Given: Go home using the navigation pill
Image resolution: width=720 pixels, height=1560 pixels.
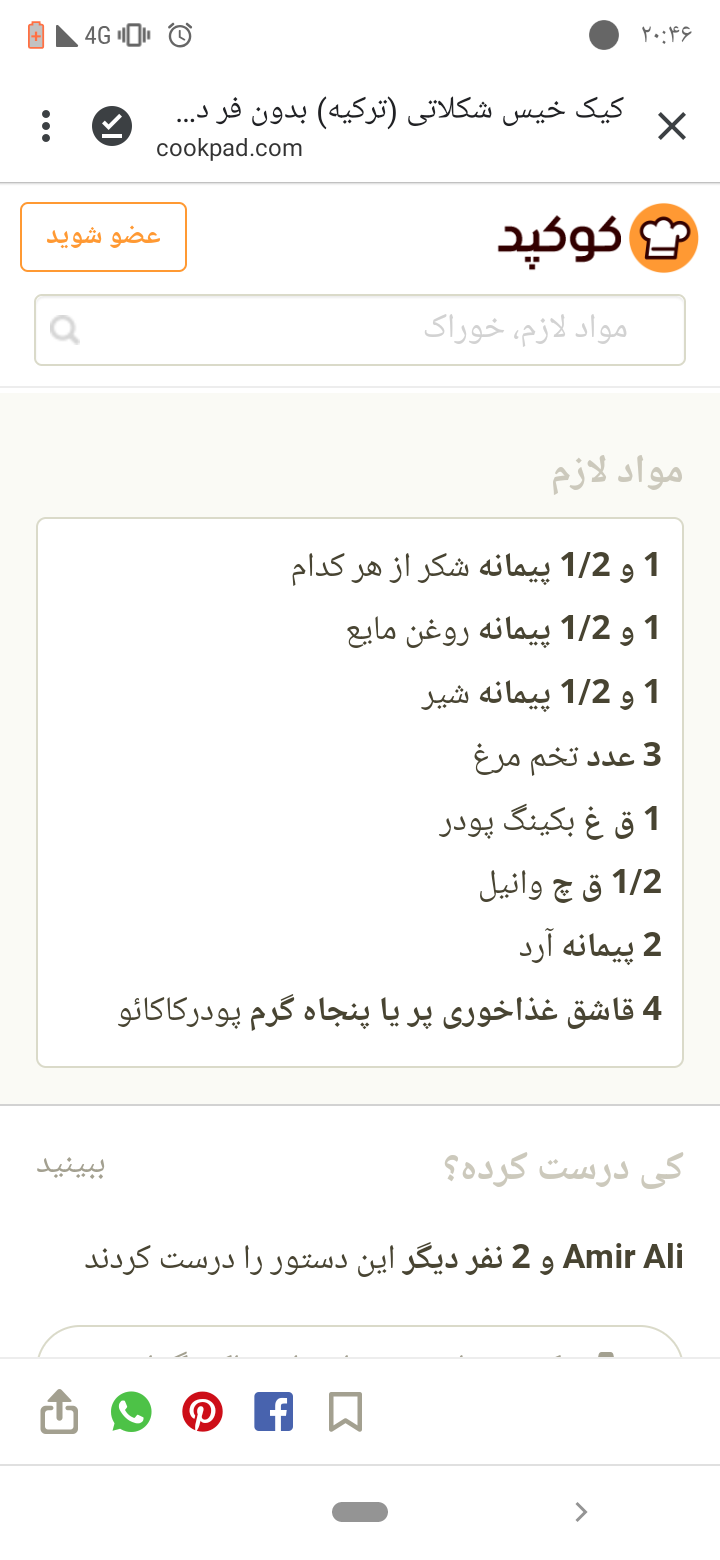Looking at the screenshot, I should [x=360, y=1512].
